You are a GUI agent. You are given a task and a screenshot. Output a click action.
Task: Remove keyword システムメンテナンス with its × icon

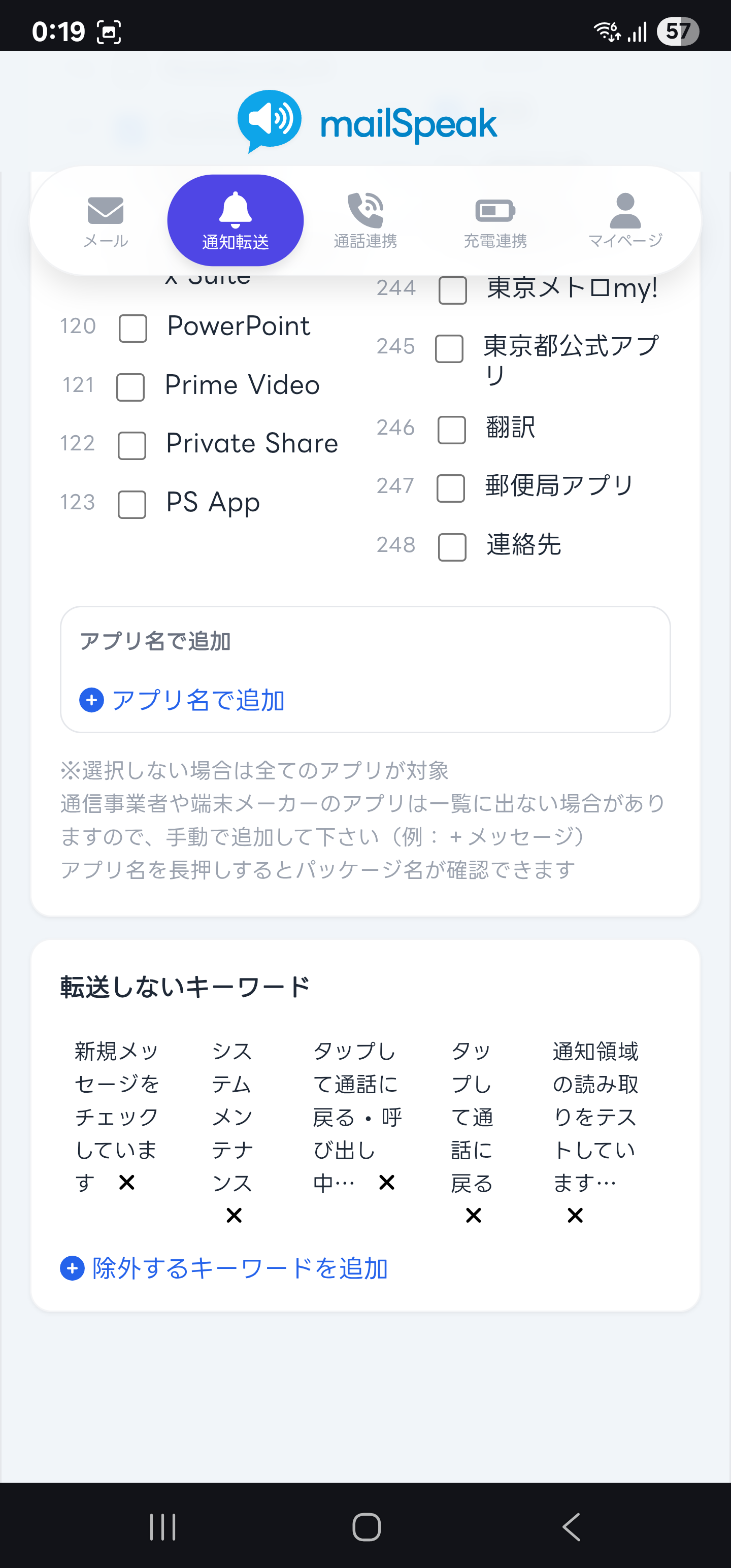coord(234,1215)
